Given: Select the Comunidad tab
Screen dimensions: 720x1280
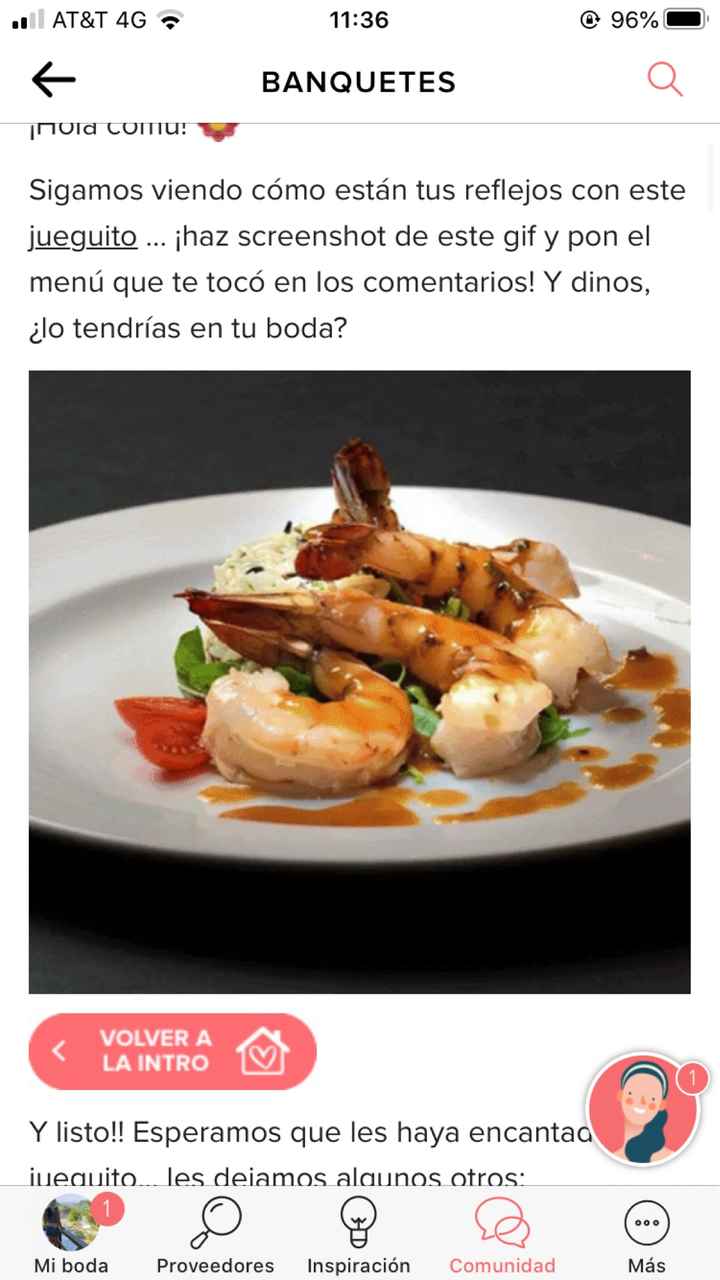Looking at the screenshot, I should [502, 1235].
